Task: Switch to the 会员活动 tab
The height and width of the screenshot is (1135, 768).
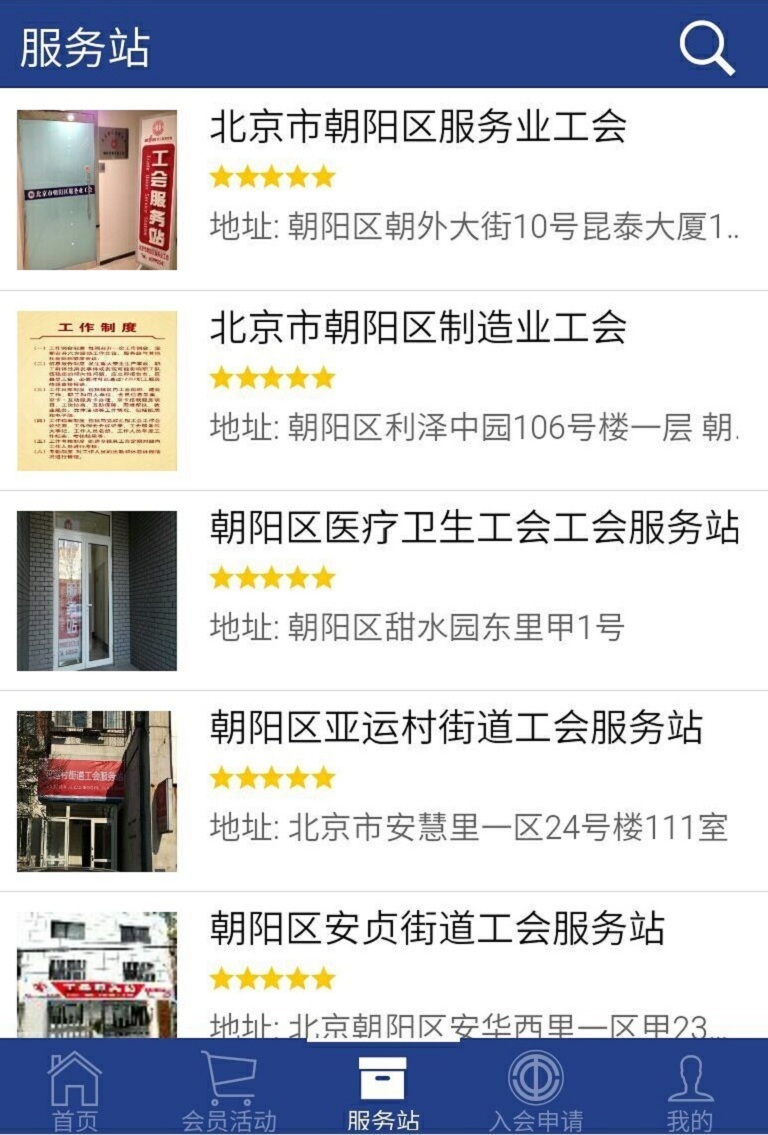Action: 229,1091
